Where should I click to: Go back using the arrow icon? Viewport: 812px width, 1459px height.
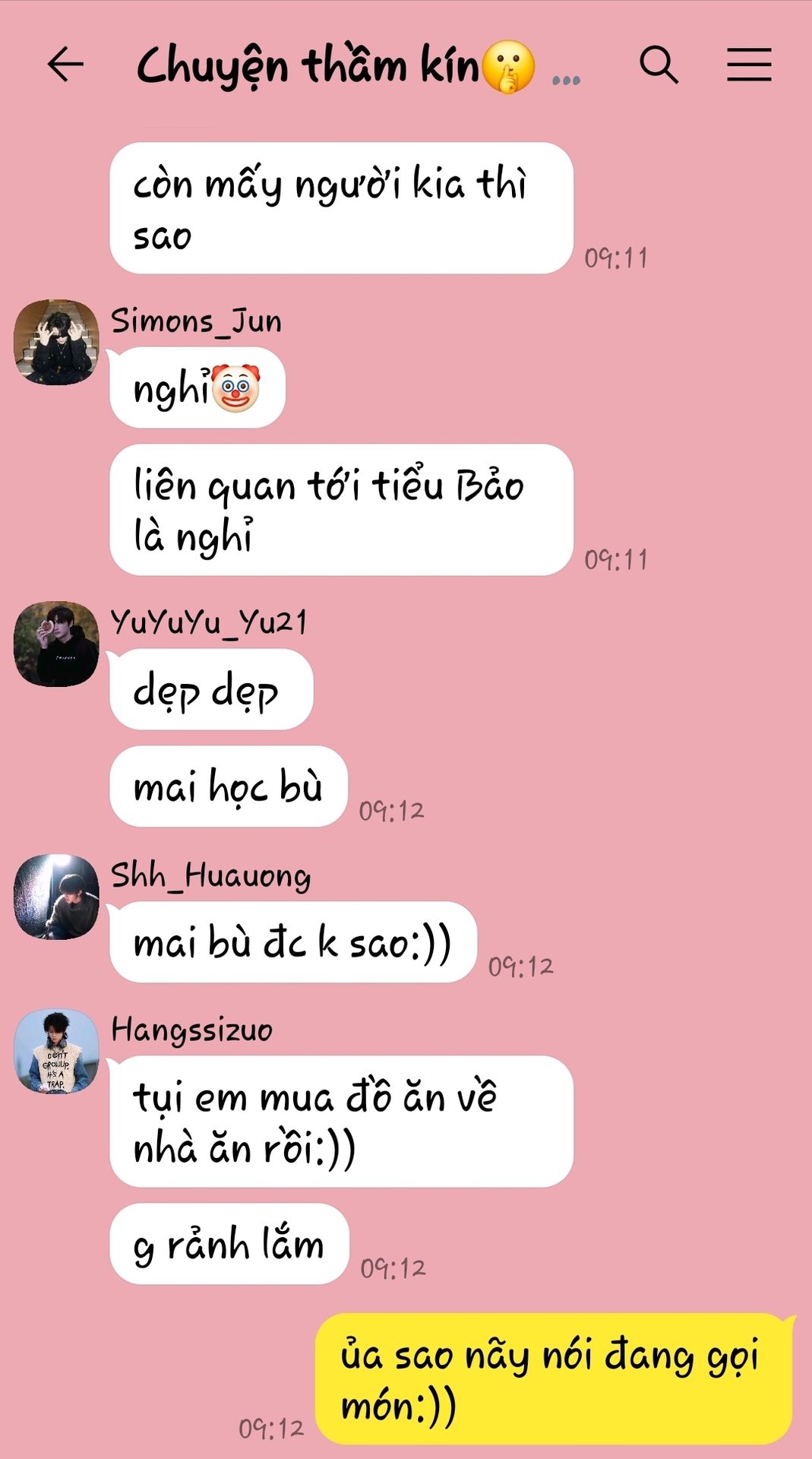tap(65, 65)
